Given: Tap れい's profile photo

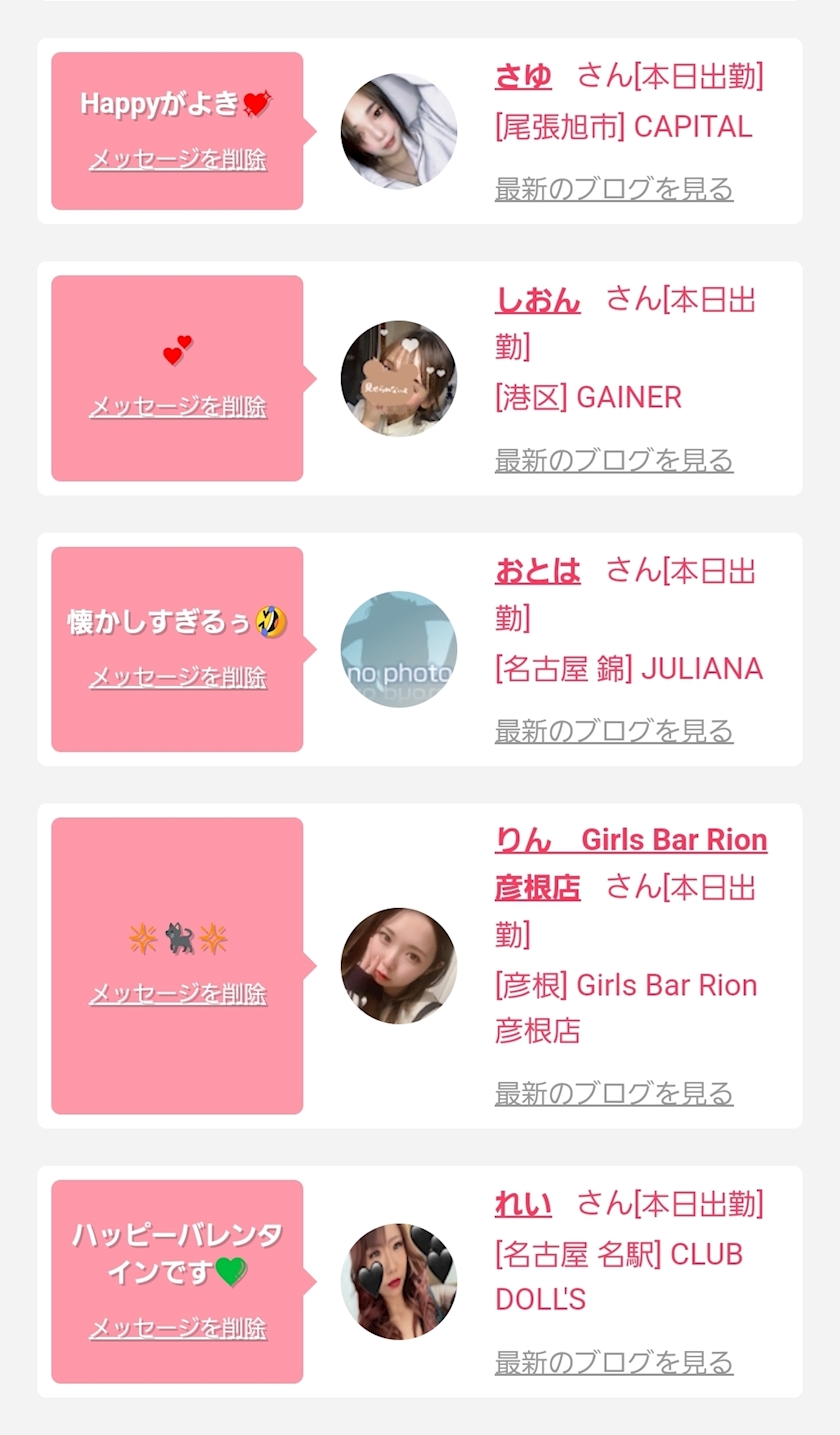Looking at the screenshot, I should [x=399, y=1281].
